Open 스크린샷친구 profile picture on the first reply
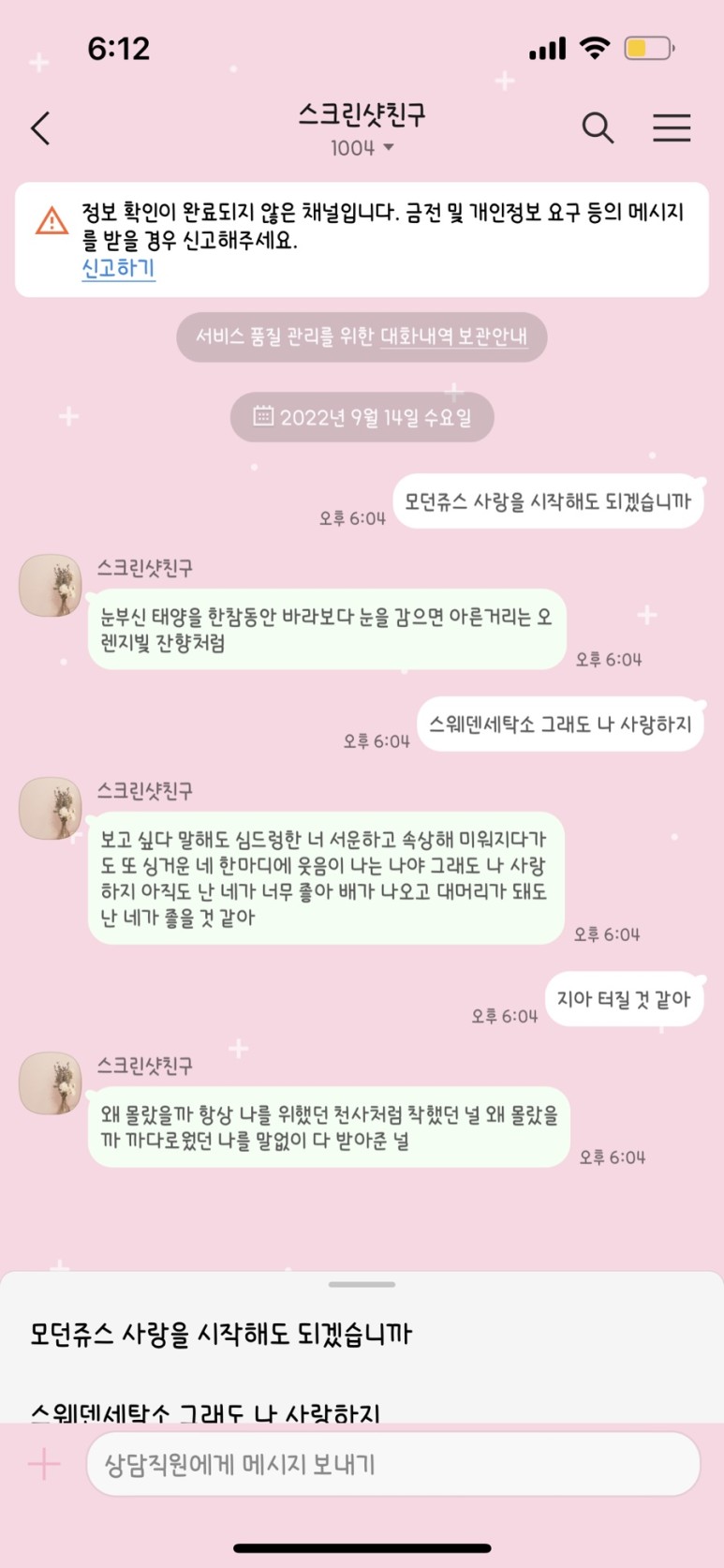724x1568 pixels. 51,585
